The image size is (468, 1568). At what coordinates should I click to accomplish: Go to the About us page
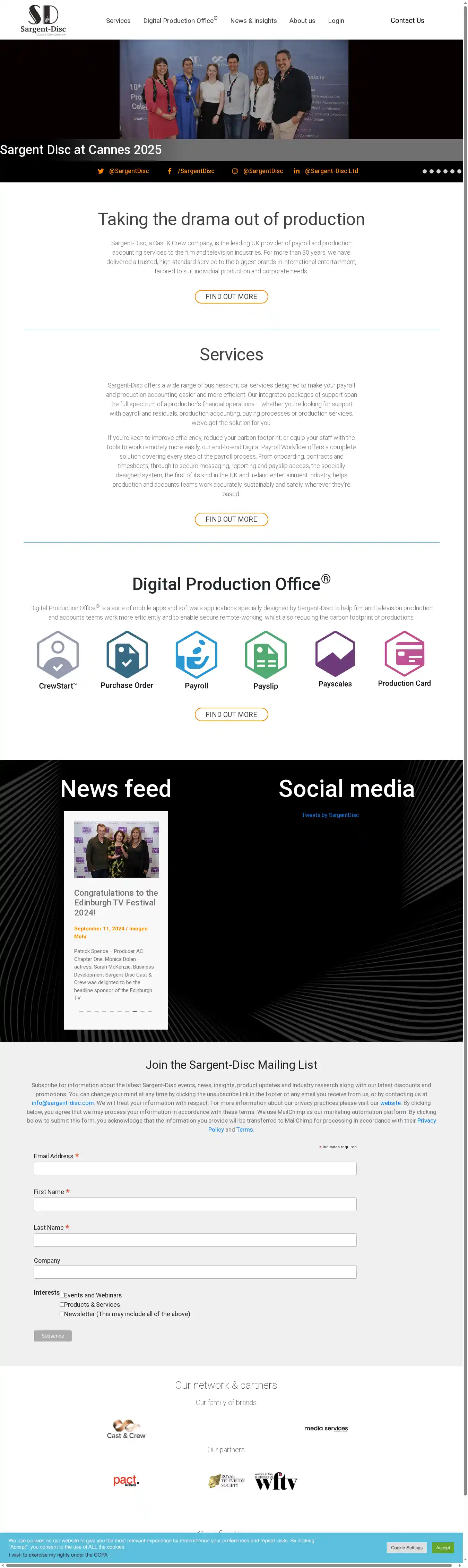[302, 21]
